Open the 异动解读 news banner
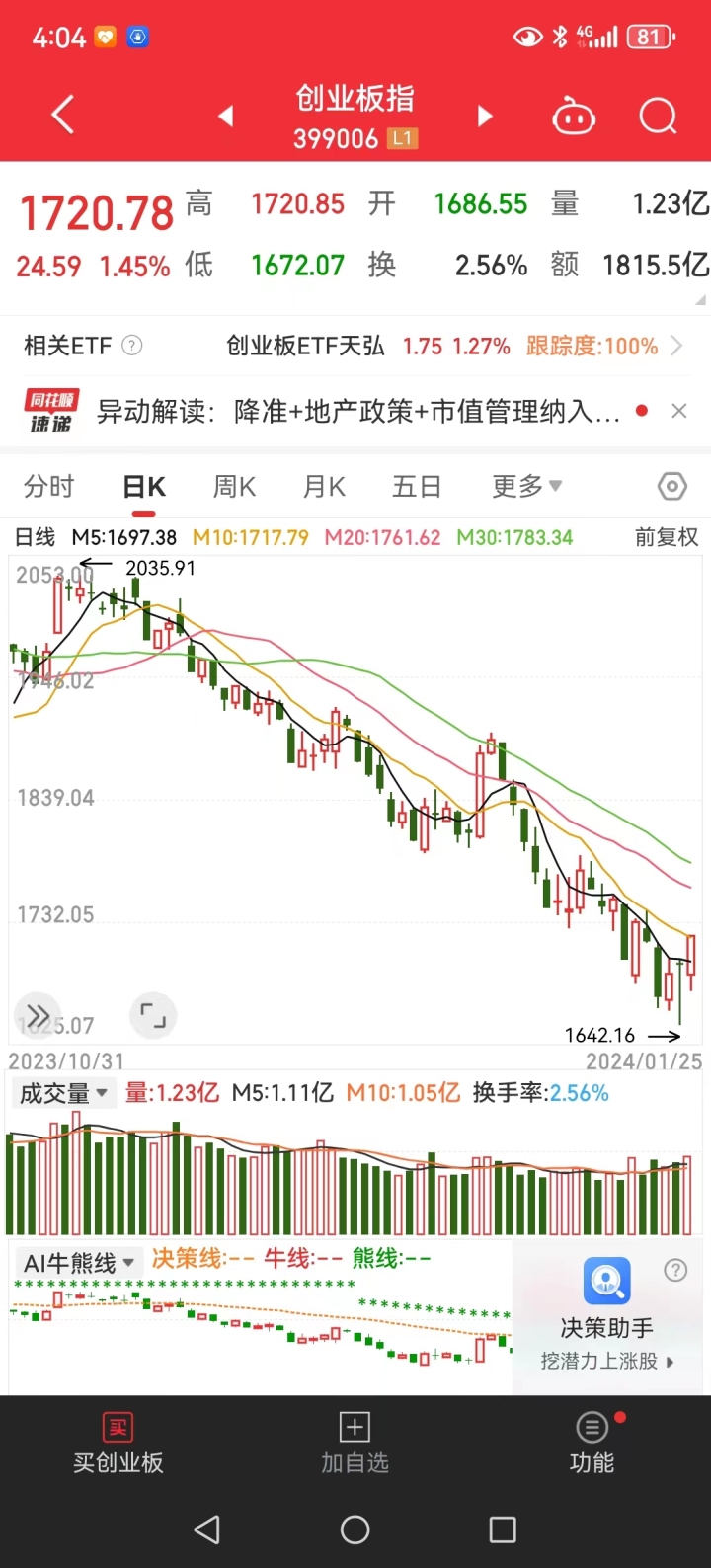Image resolution: width=711 pixels, height=1568 pixels. (x=326, y=411)
